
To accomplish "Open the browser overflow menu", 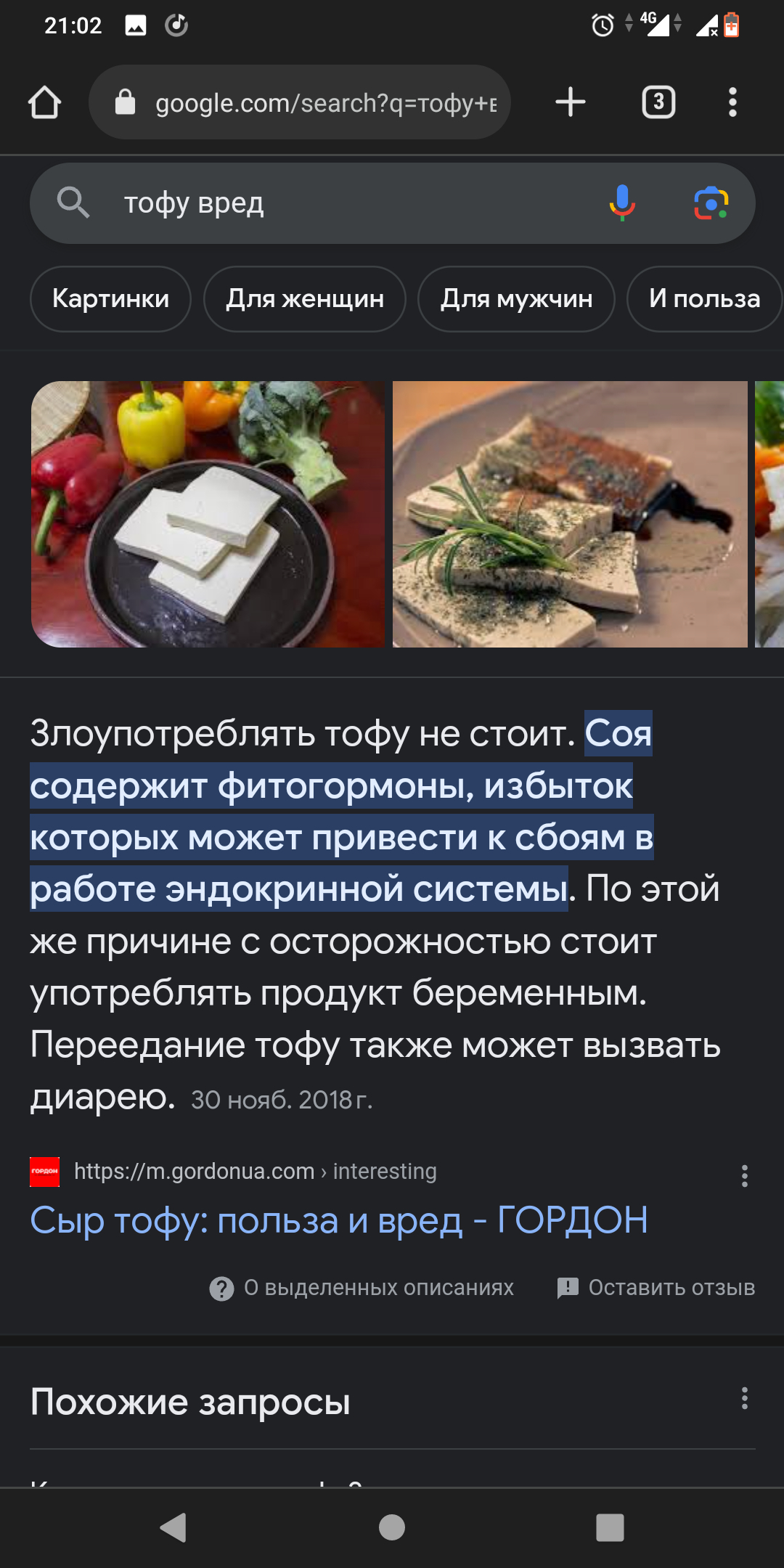I will [732, 102].
